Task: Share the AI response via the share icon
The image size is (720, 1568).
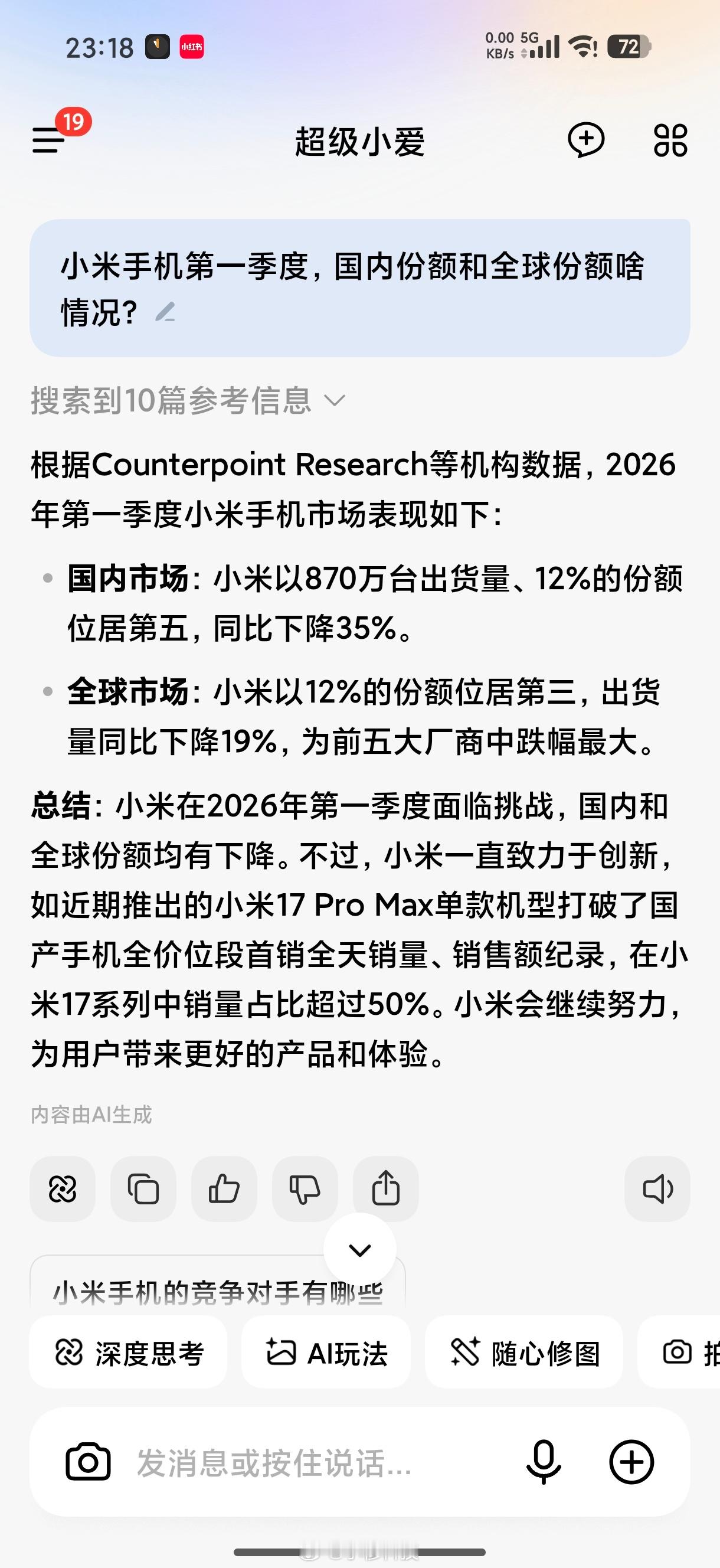Action: [x=386, y=1190]
